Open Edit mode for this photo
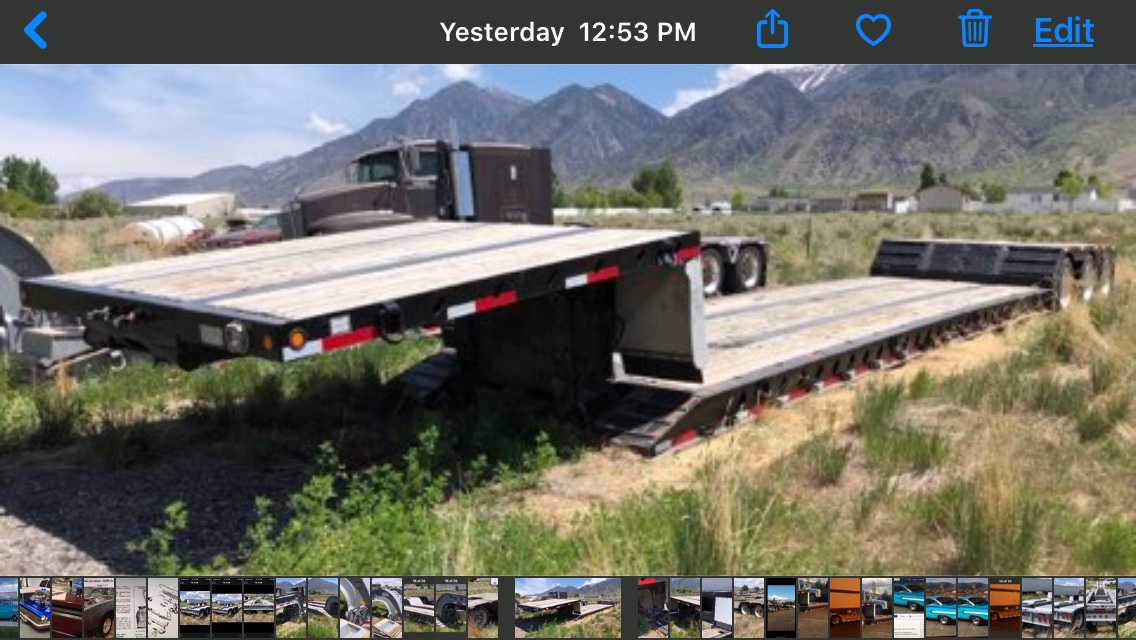 [1063, 31]
